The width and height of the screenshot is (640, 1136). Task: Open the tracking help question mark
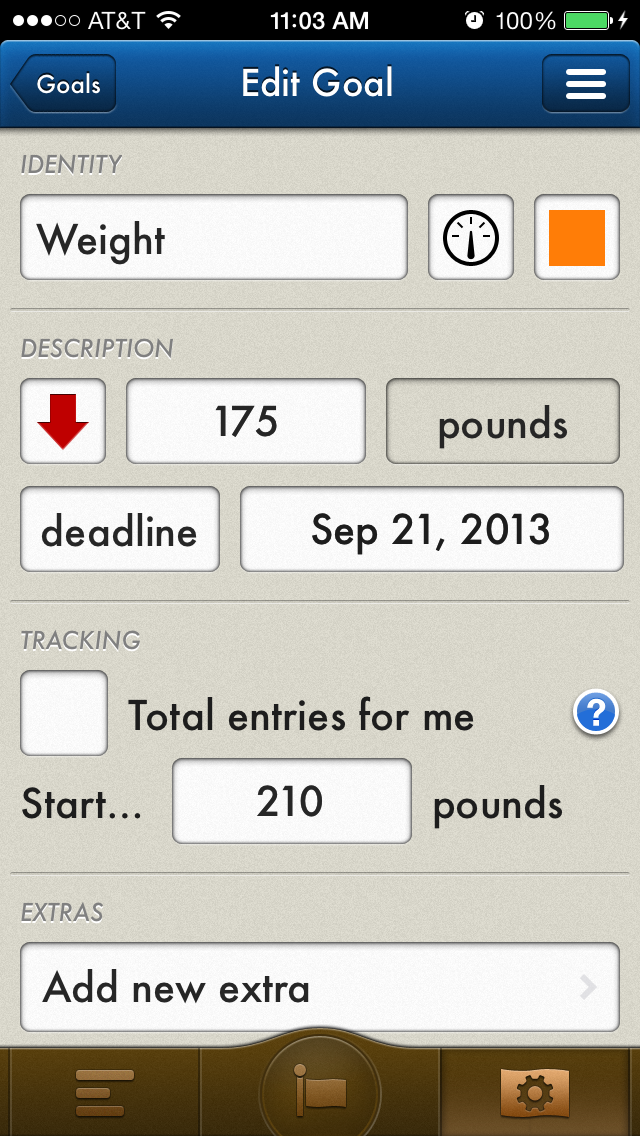click(596, 713)
